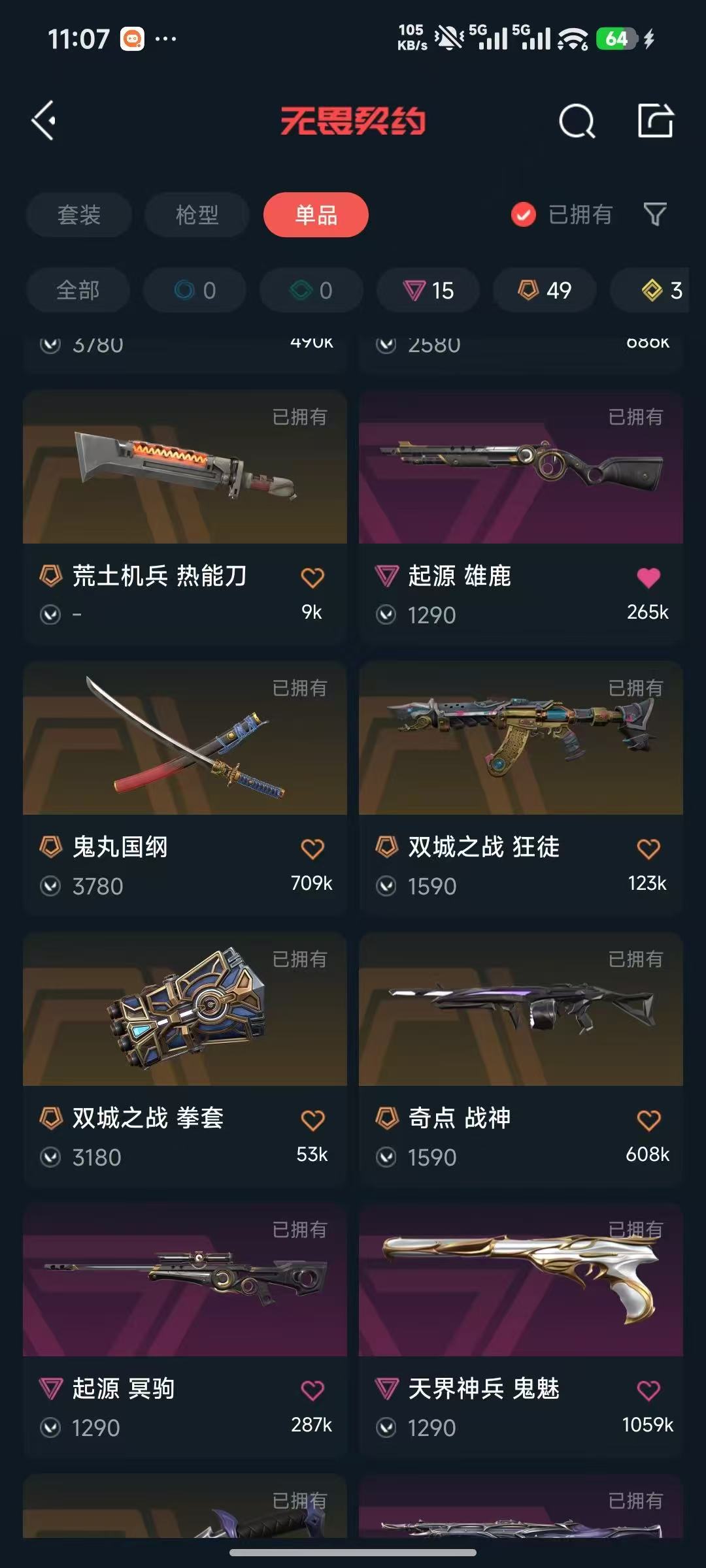Select the 全部 rarity chip
The height and width of the screenshot is (1568, 706).
[x=78, y=290]
